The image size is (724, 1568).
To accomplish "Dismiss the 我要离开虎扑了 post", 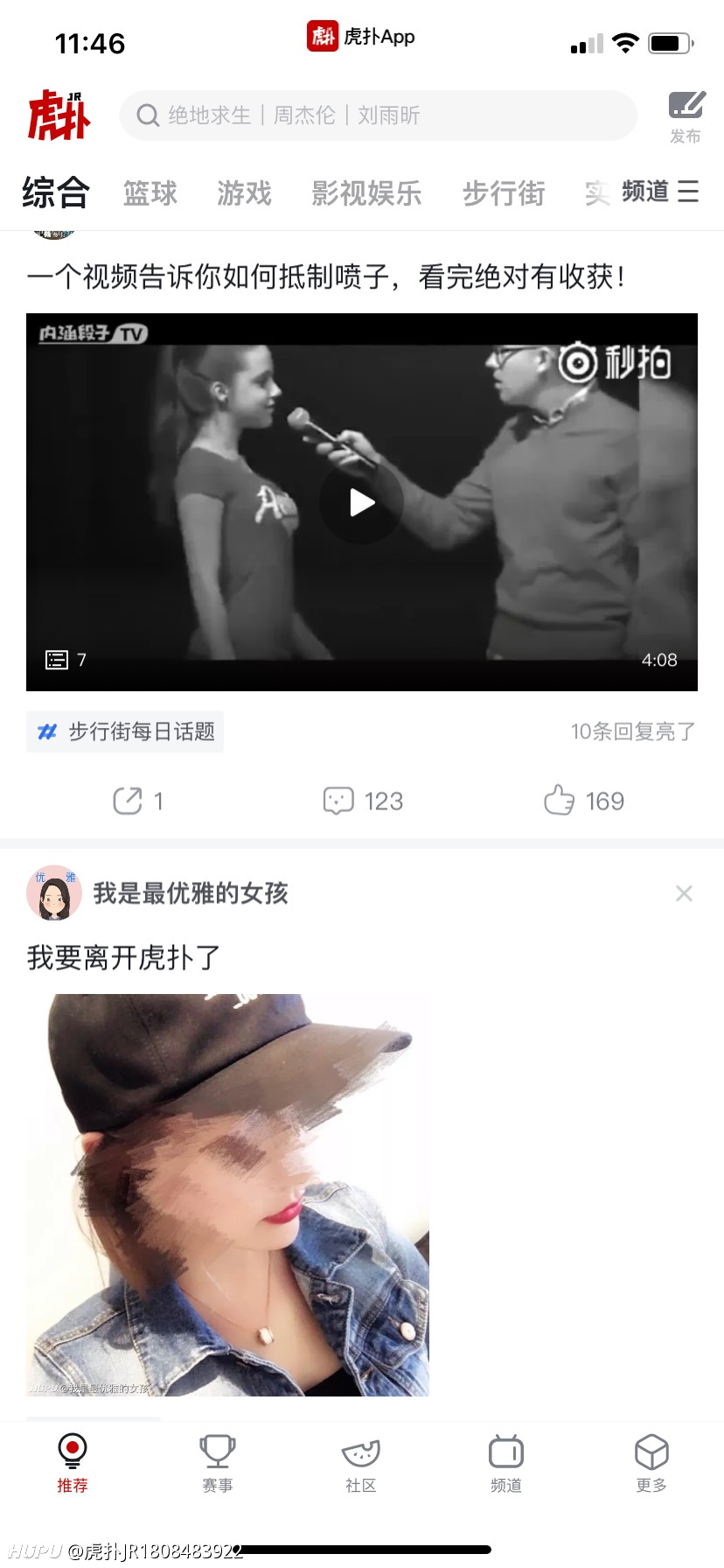I will click(x=684, y=893).
